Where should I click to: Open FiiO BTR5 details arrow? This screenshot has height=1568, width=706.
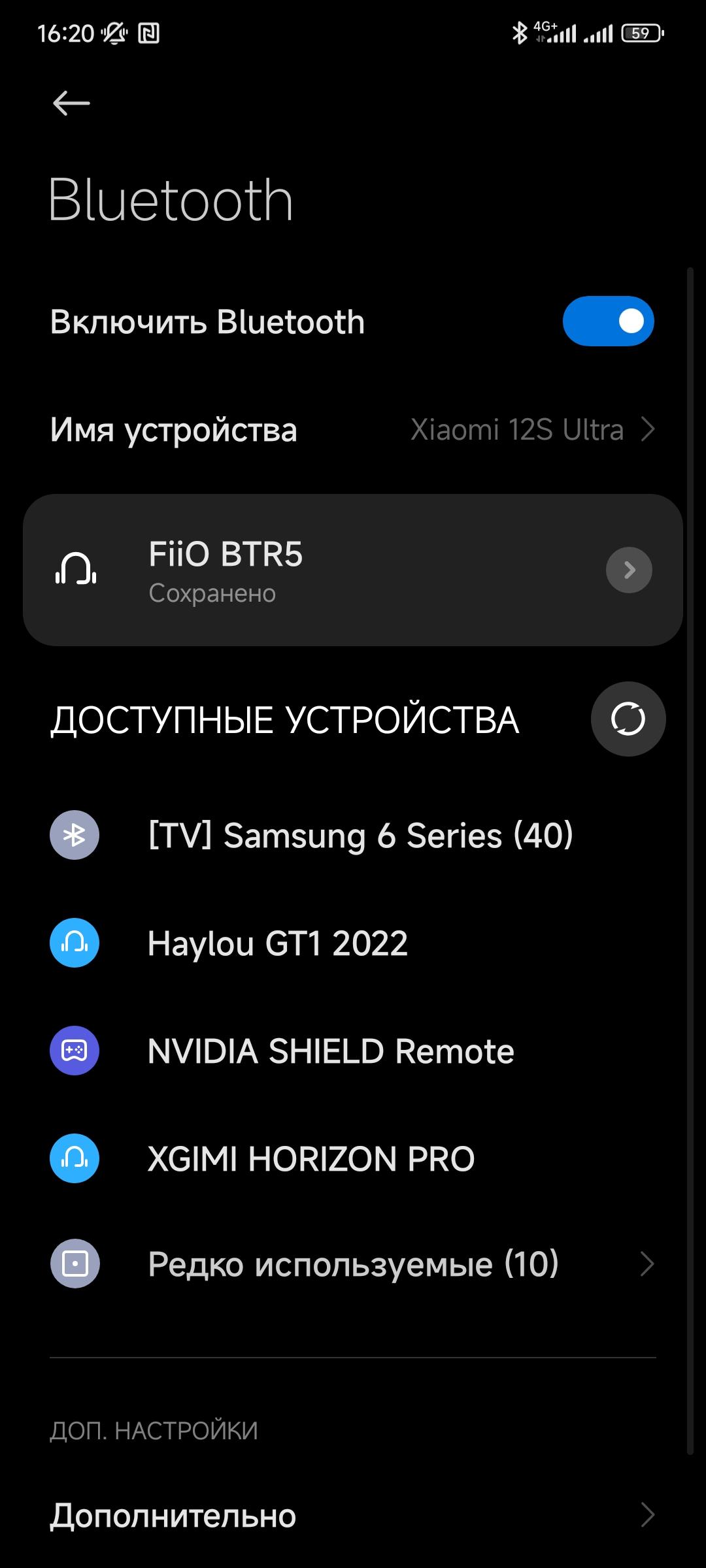point(629,570)
